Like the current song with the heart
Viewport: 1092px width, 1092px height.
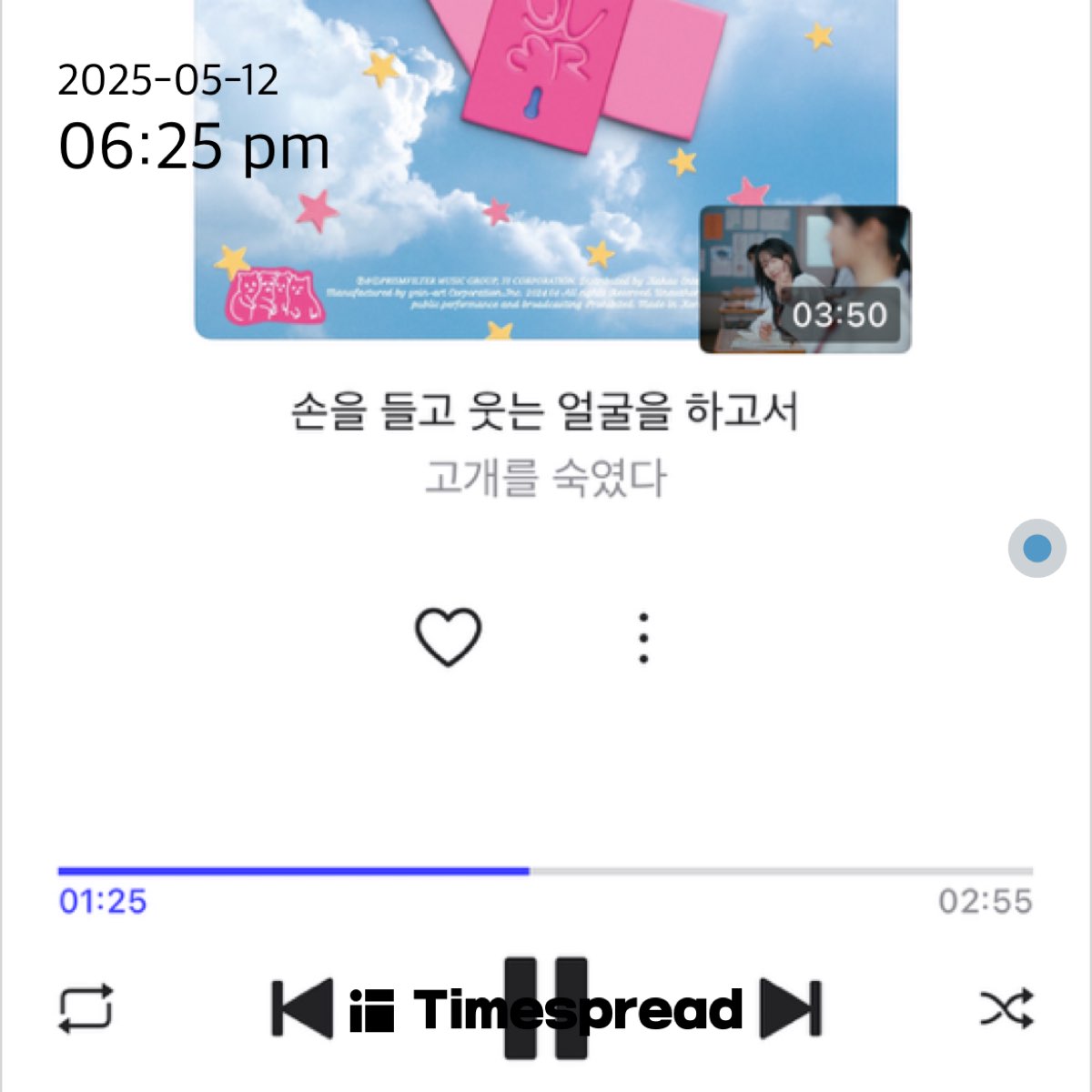448,637
